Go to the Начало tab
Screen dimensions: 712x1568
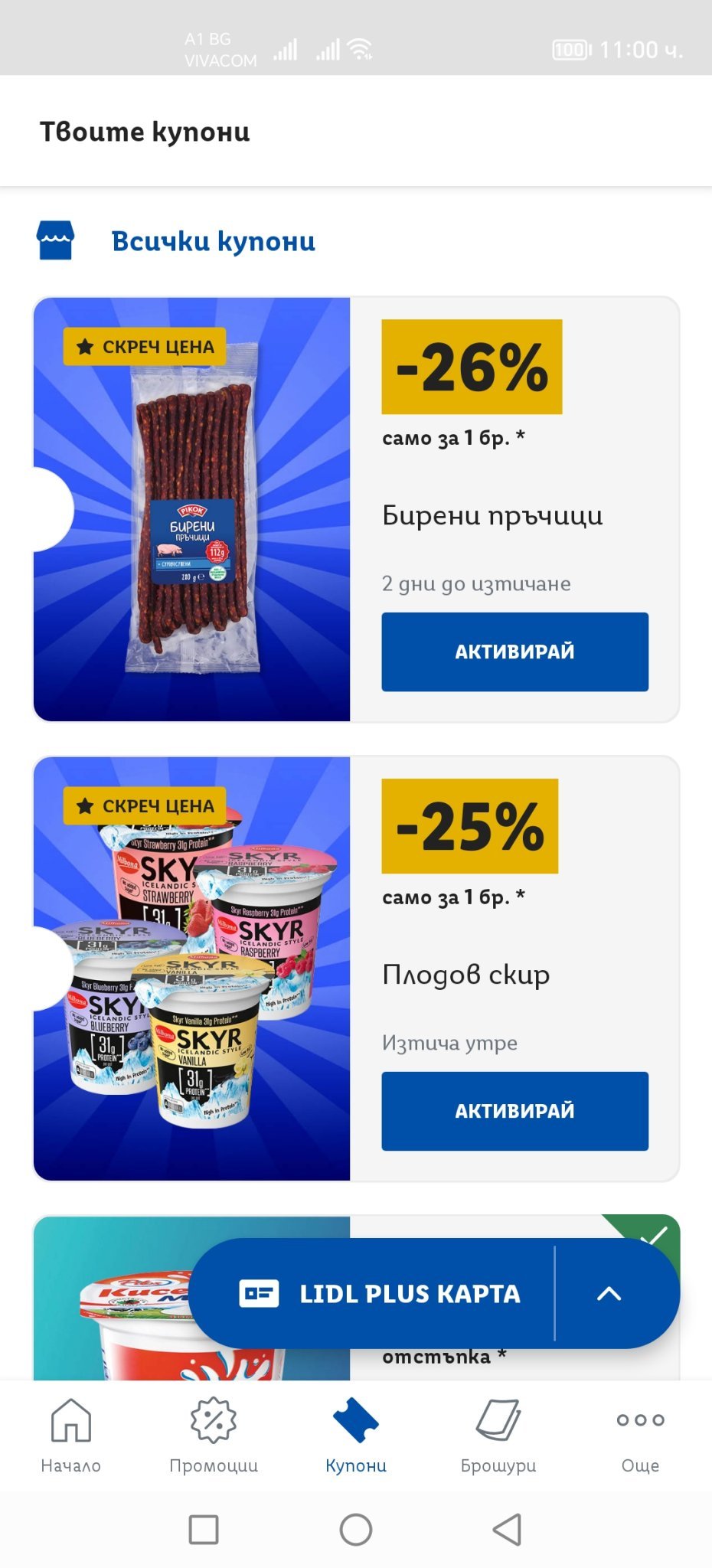(x=70, y=1436)
